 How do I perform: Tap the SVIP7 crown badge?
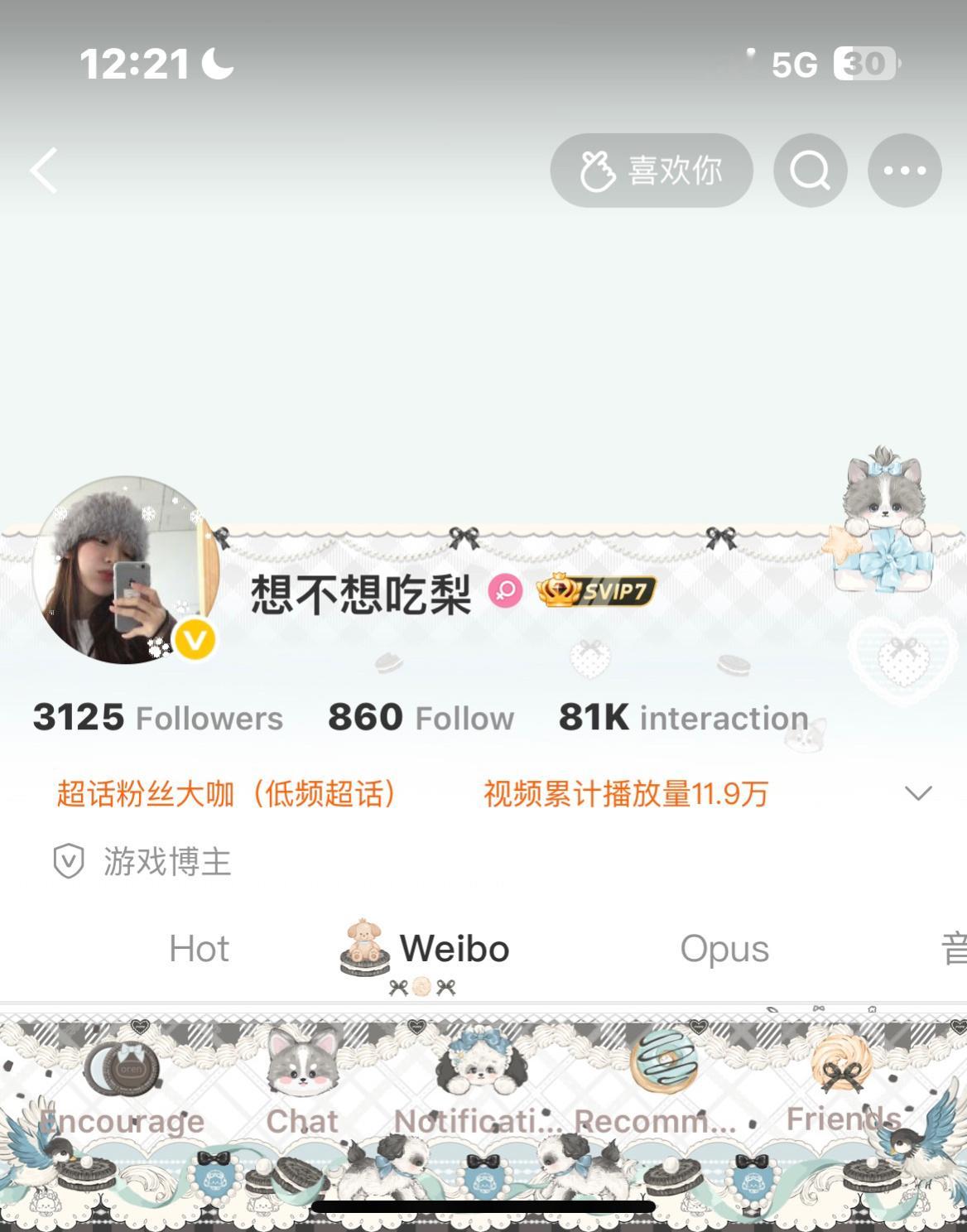tap(598, 590)
